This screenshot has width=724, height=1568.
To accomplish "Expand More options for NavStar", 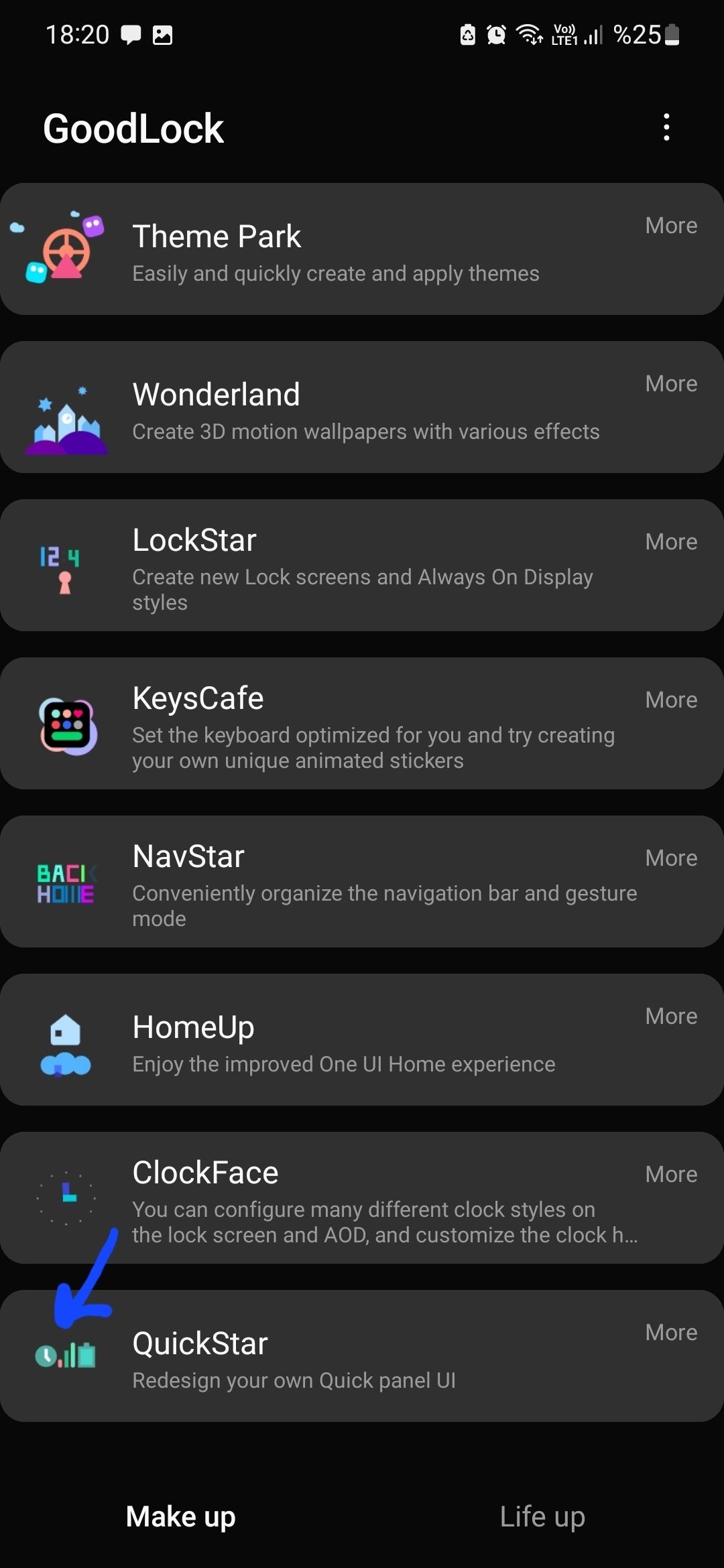I will 671,858.
